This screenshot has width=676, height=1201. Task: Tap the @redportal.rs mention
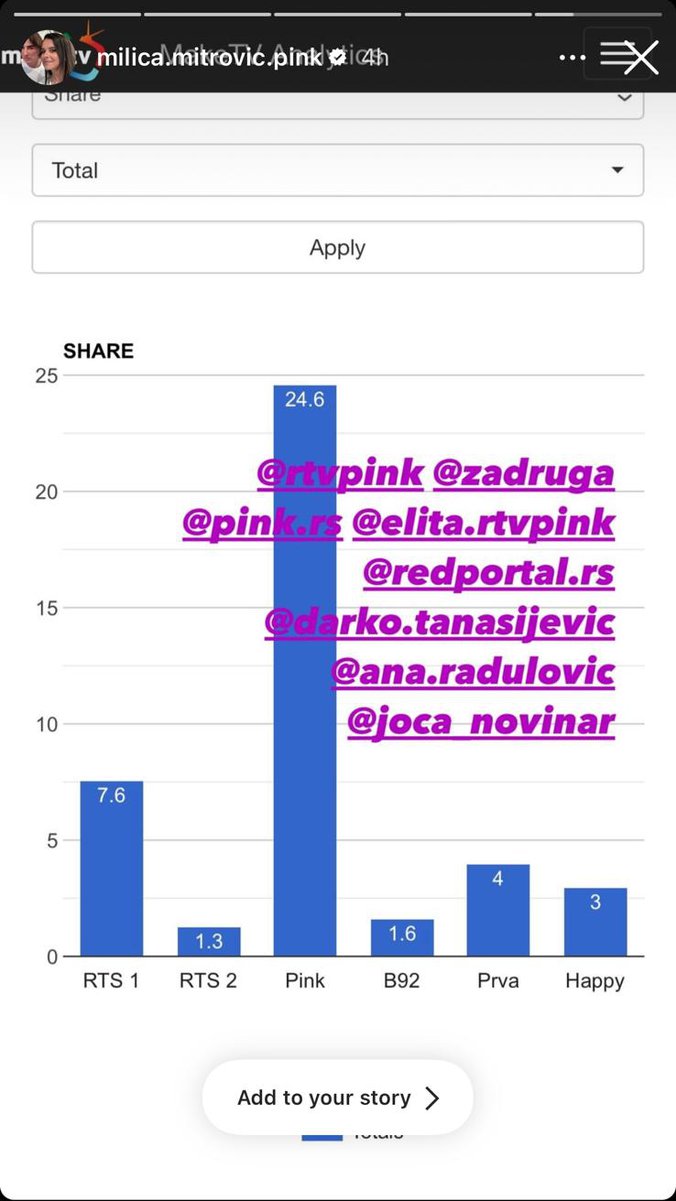488,572
